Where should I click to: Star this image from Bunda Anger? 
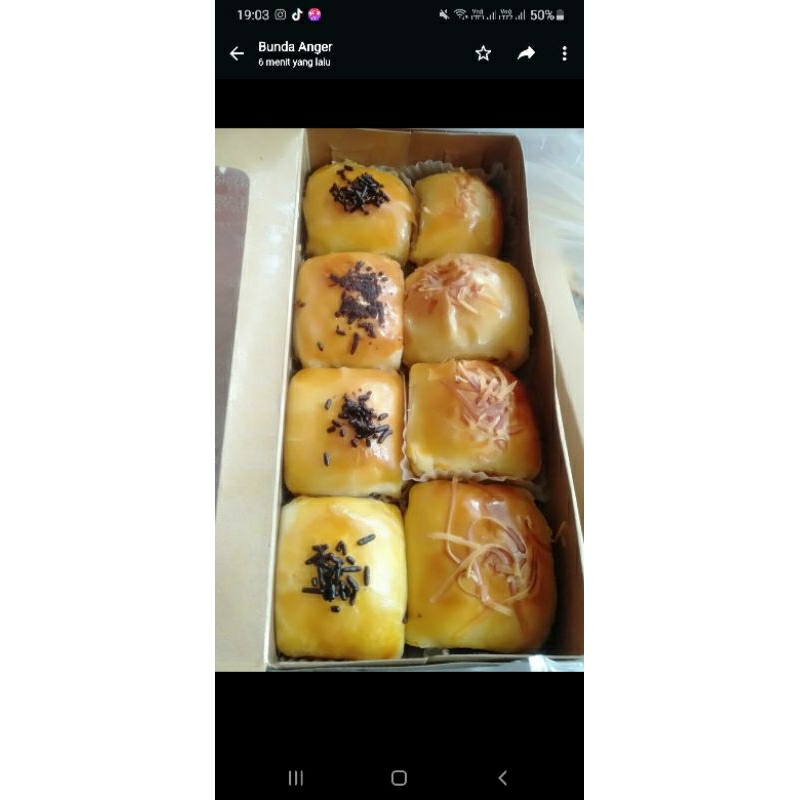point(483,53)
